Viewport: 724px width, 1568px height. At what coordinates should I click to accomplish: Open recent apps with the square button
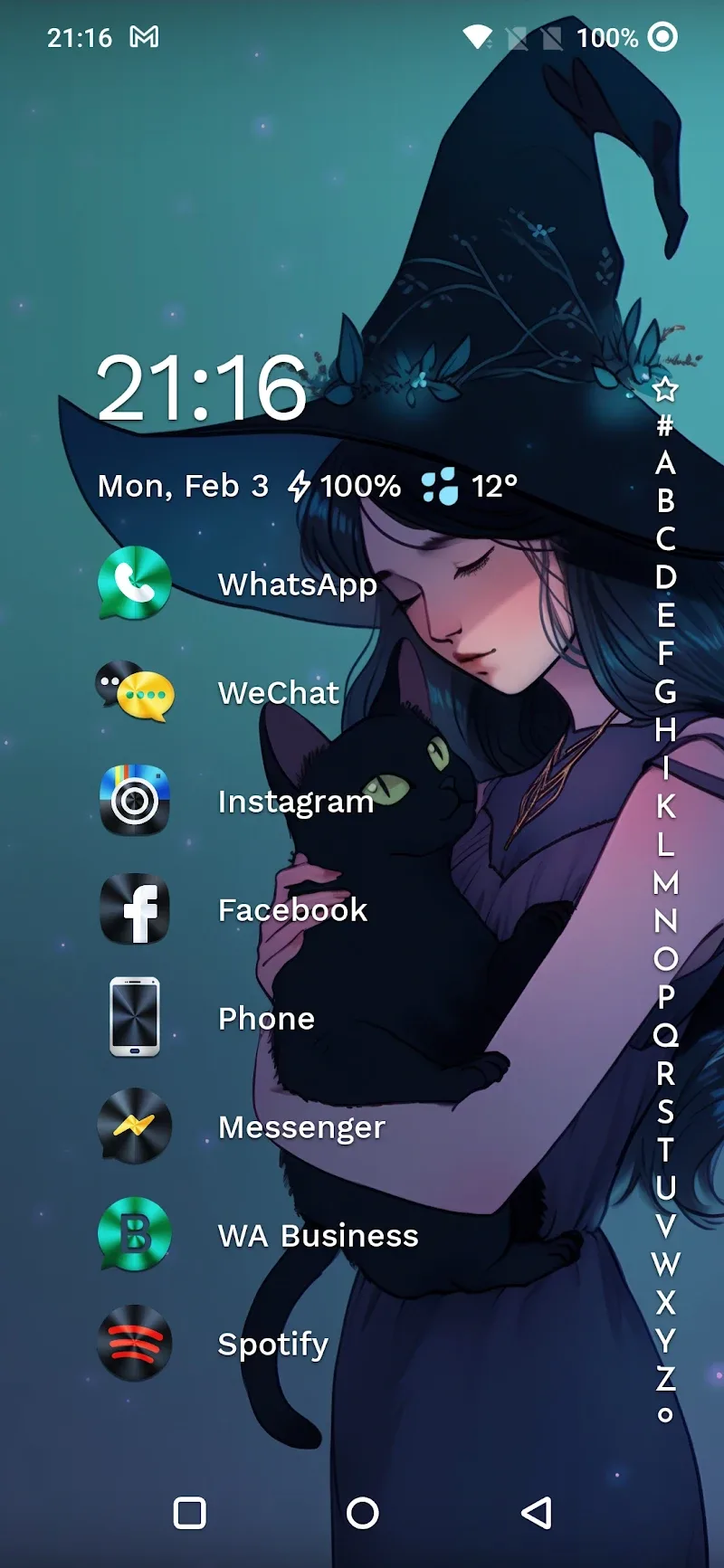(x=189, y=1513)
